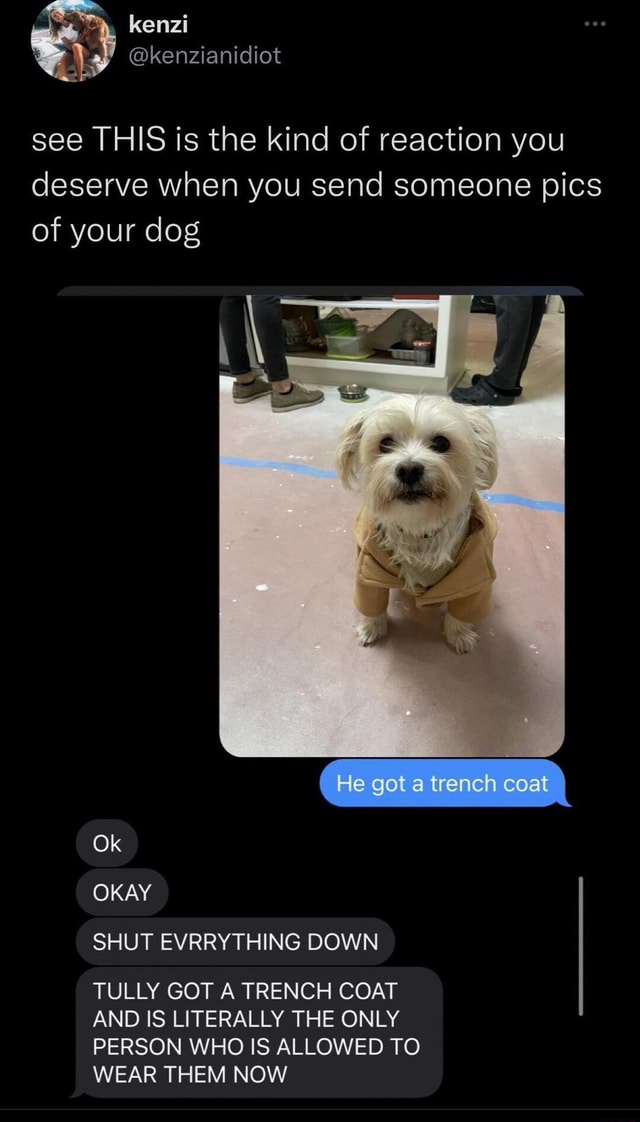
Task: Open kenzi's profile picture
Action: [x=73, y=40]
